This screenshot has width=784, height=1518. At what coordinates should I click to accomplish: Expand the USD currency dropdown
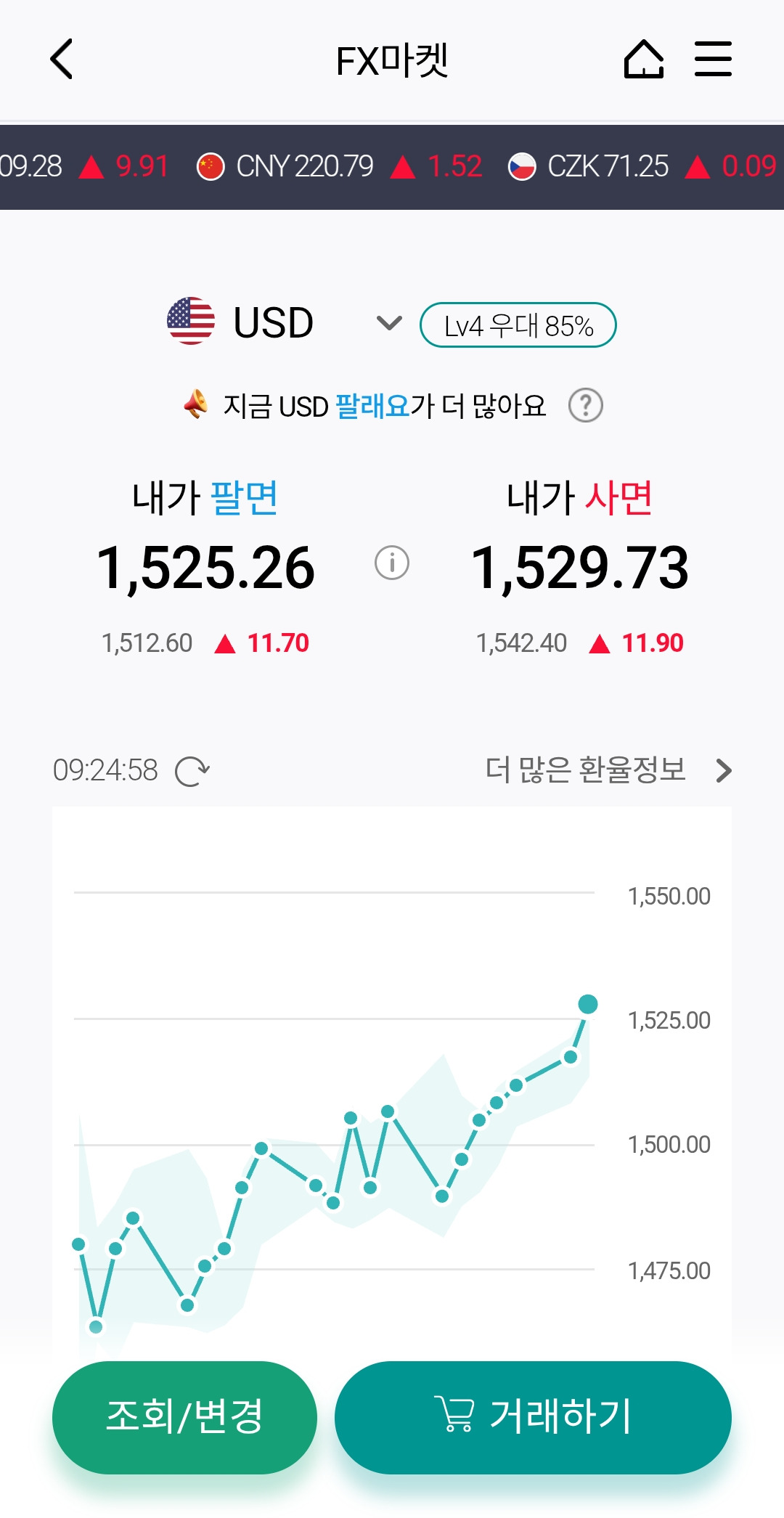(389, 322)
